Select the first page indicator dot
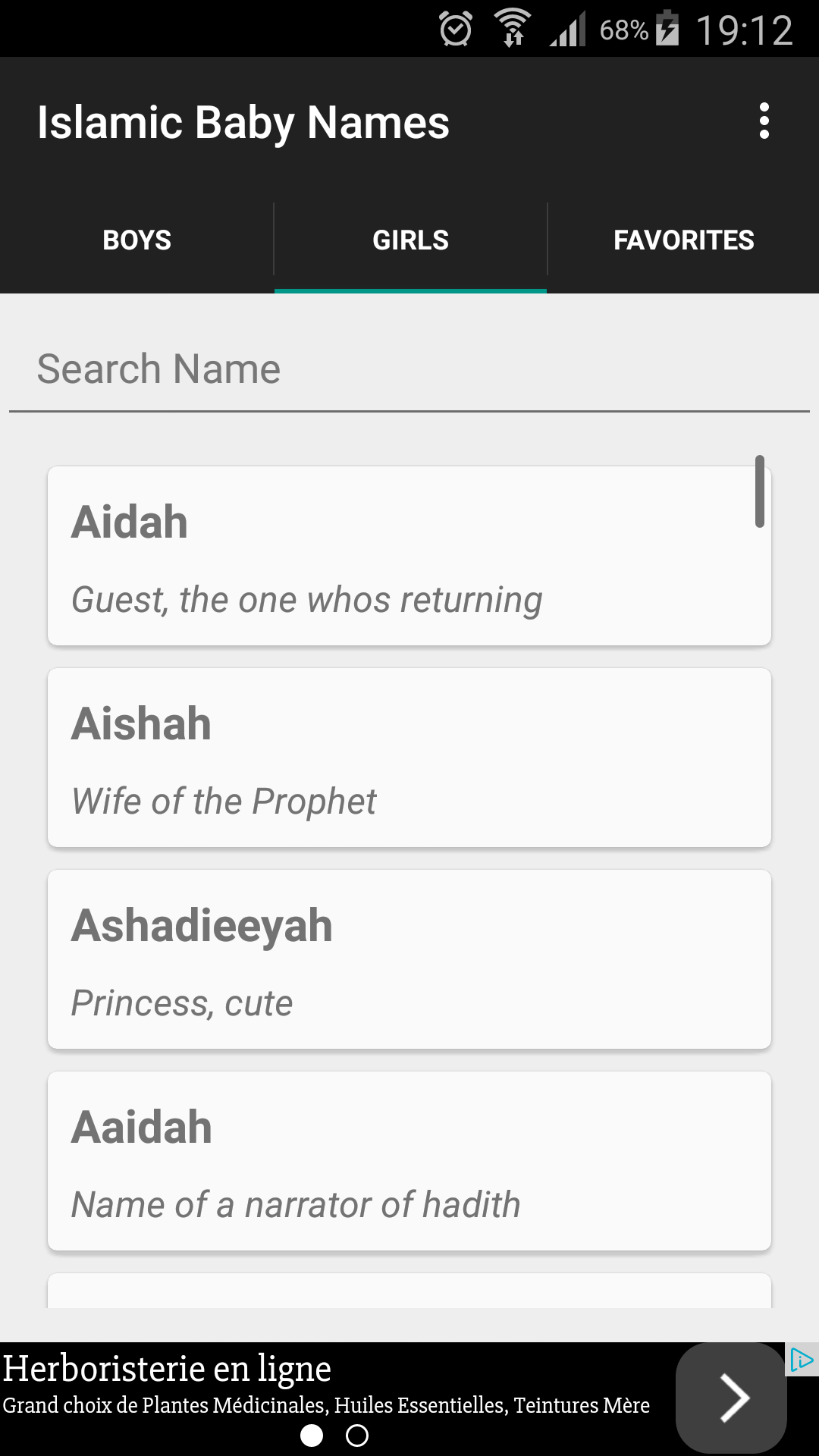 [310, 1433]
